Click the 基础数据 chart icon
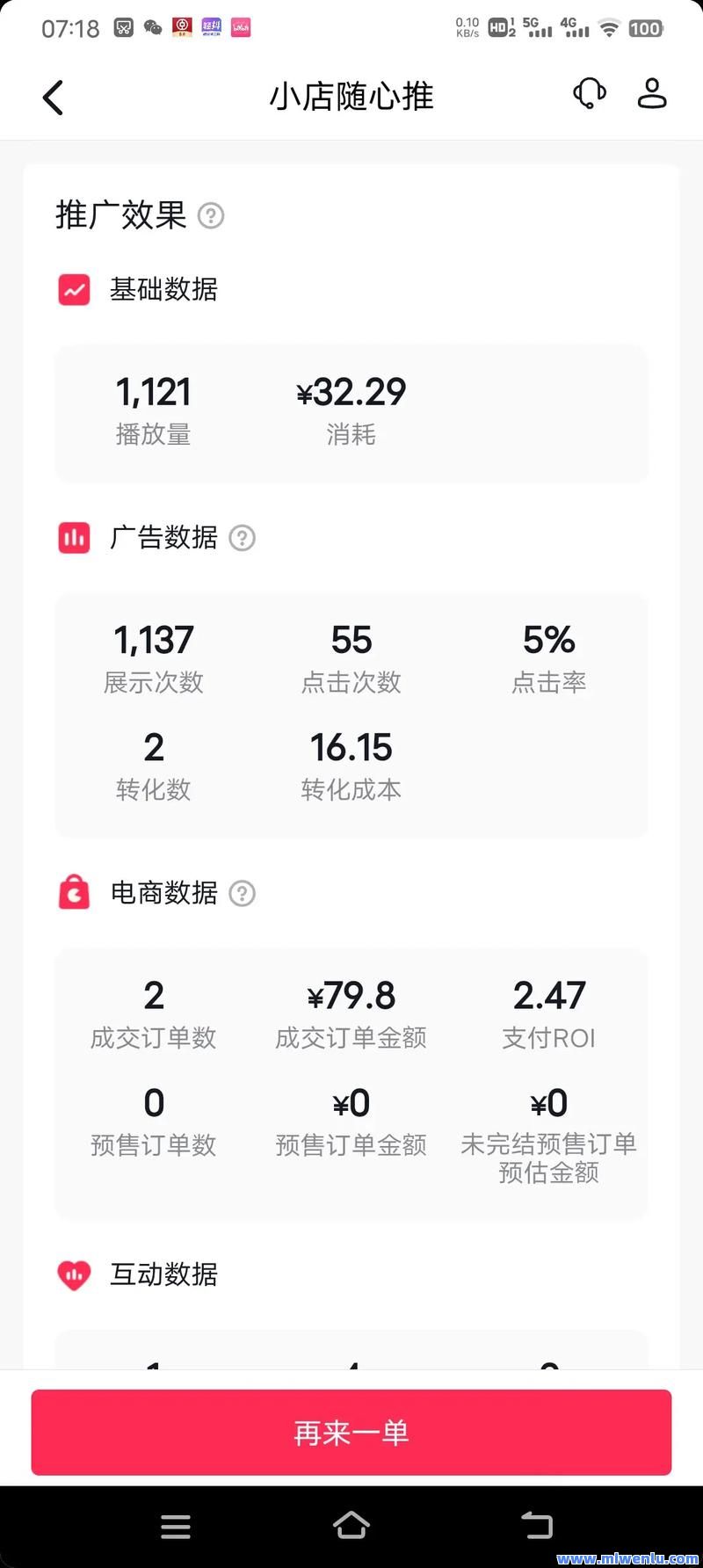Screen dimensions: 703x1568 pyautogui.click(x=74, y=289)
